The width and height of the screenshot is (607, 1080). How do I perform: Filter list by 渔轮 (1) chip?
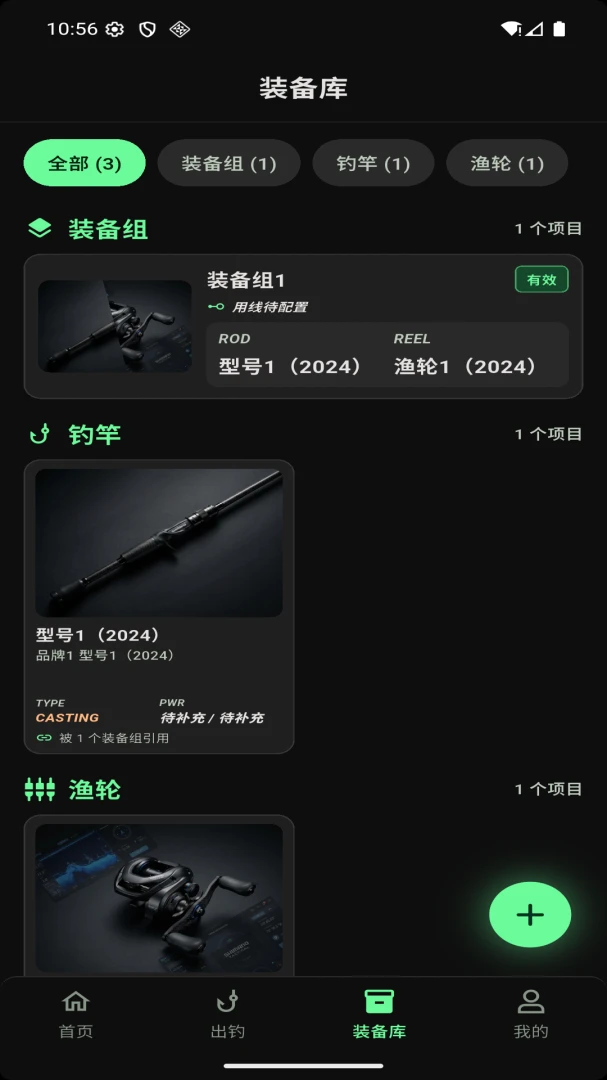[507, 163]
